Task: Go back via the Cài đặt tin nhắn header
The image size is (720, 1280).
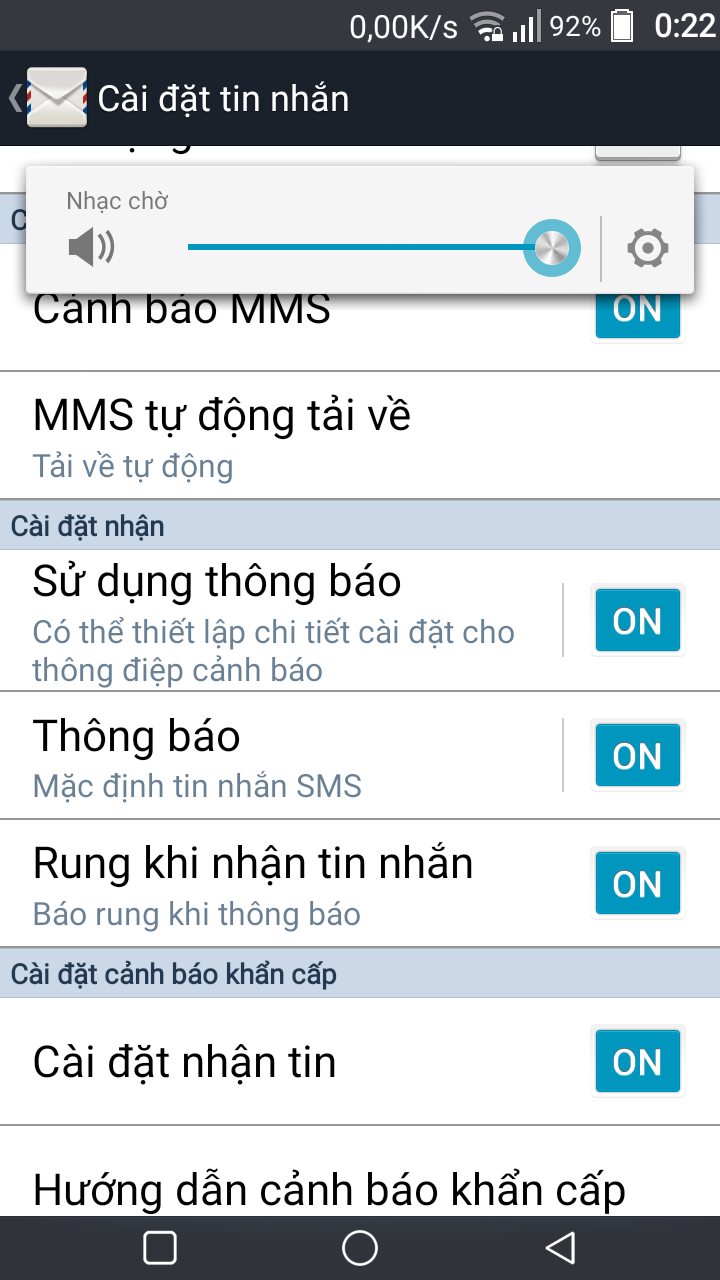Action: 50,98
